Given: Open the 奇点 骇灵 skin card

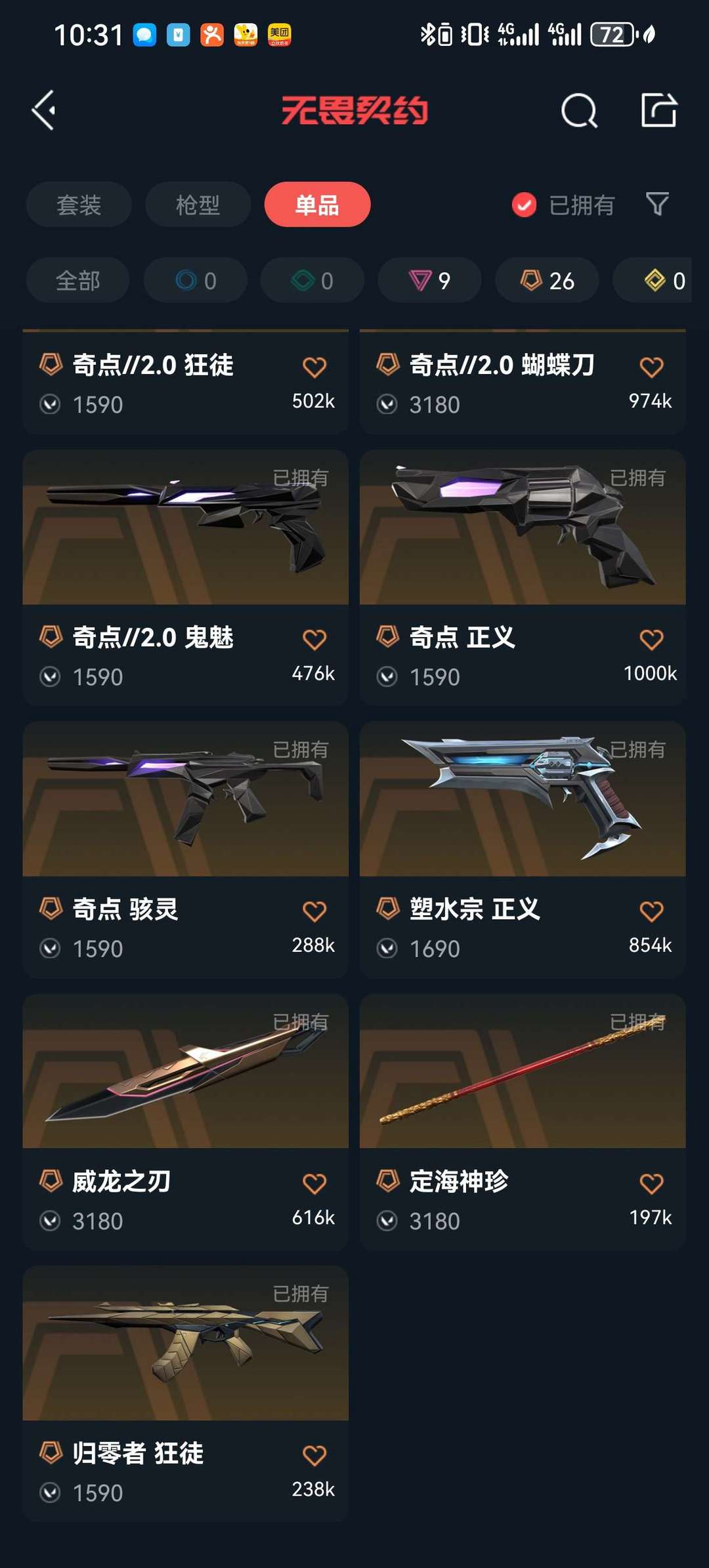Looking at the screenshot, I should (x=185, y=850).
